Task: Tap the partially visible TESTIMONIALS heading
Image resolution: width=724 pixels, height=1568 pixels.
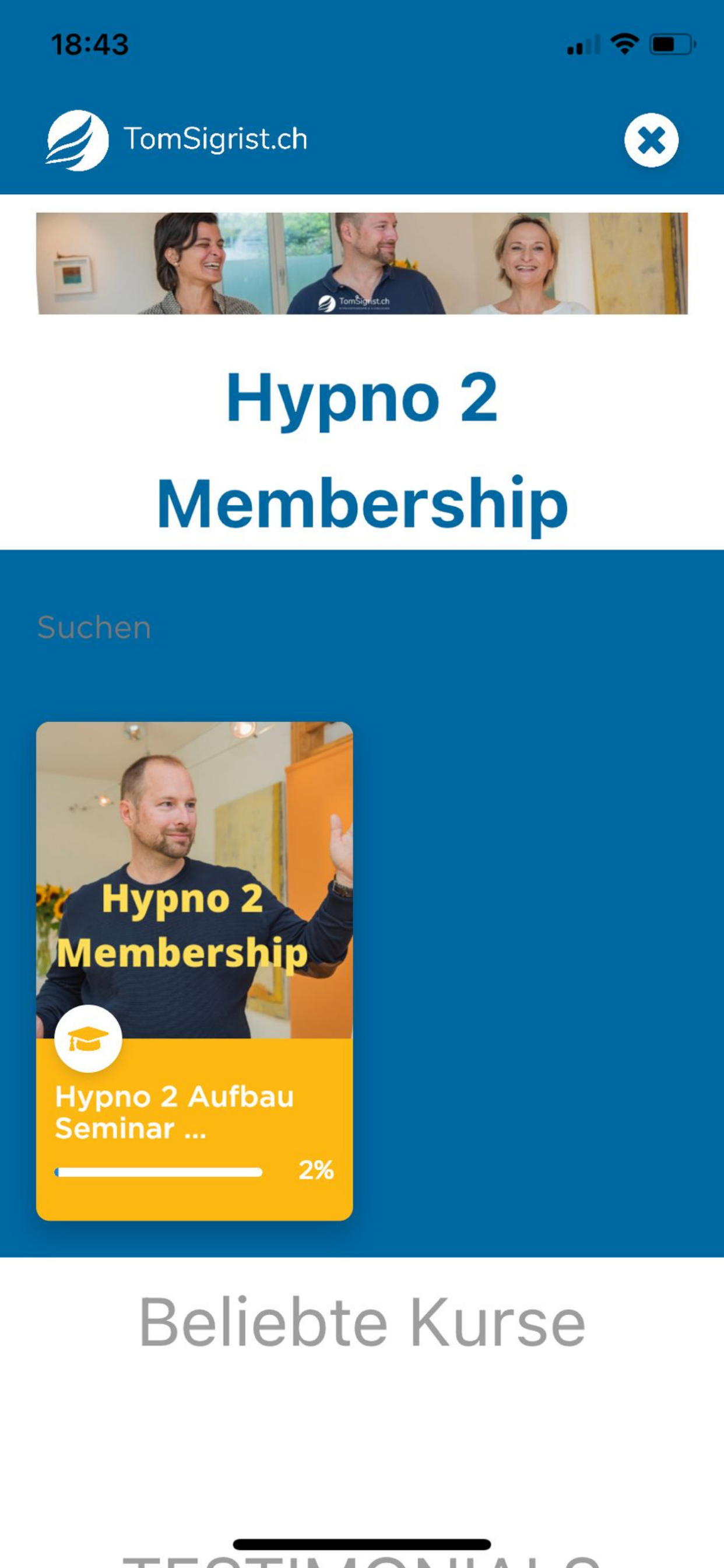Action: (x=361, y=1562)
